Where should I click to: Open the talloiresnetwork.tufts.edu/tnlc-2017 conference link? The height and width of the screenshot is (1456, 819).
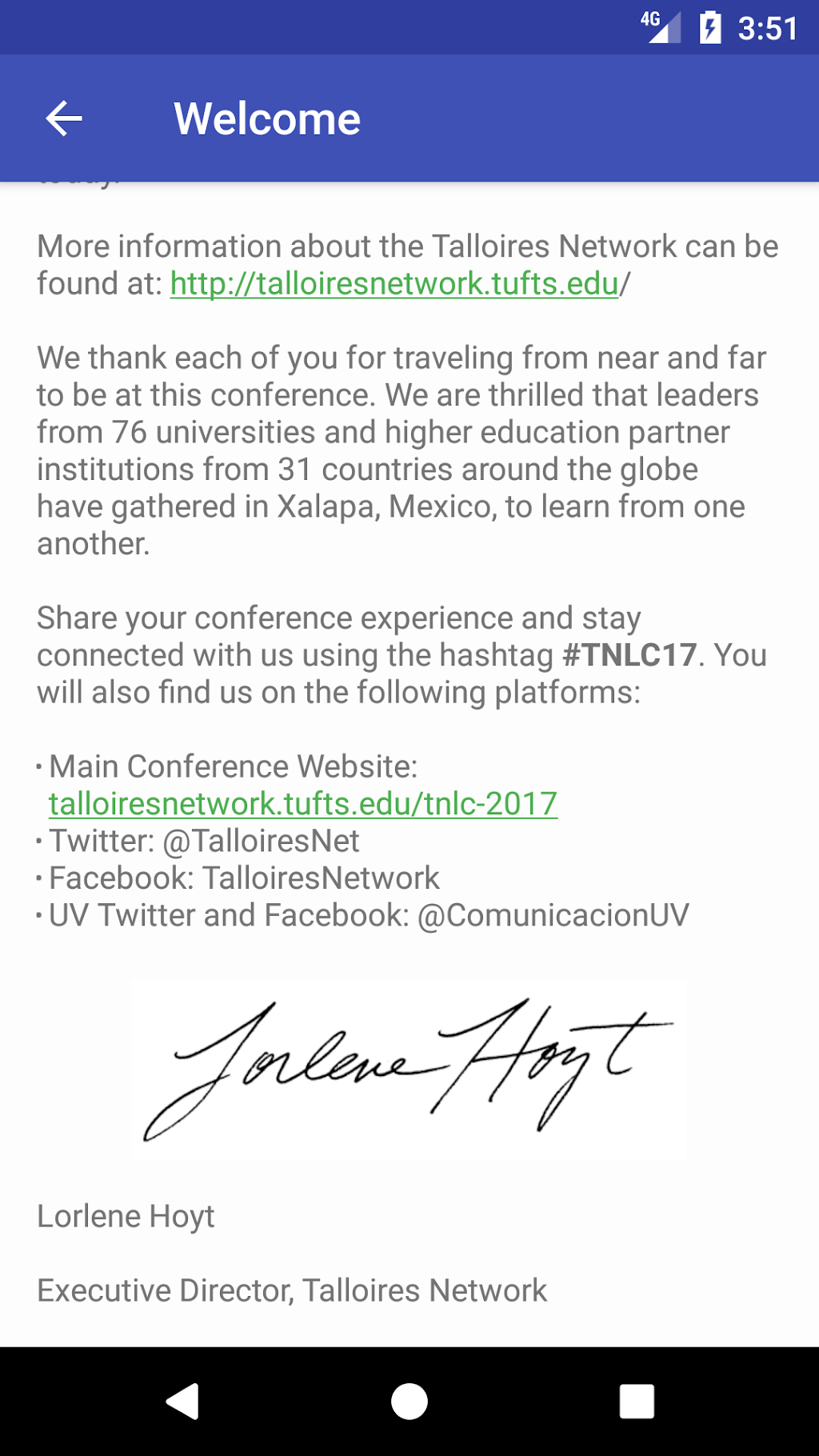click(303, 804)
